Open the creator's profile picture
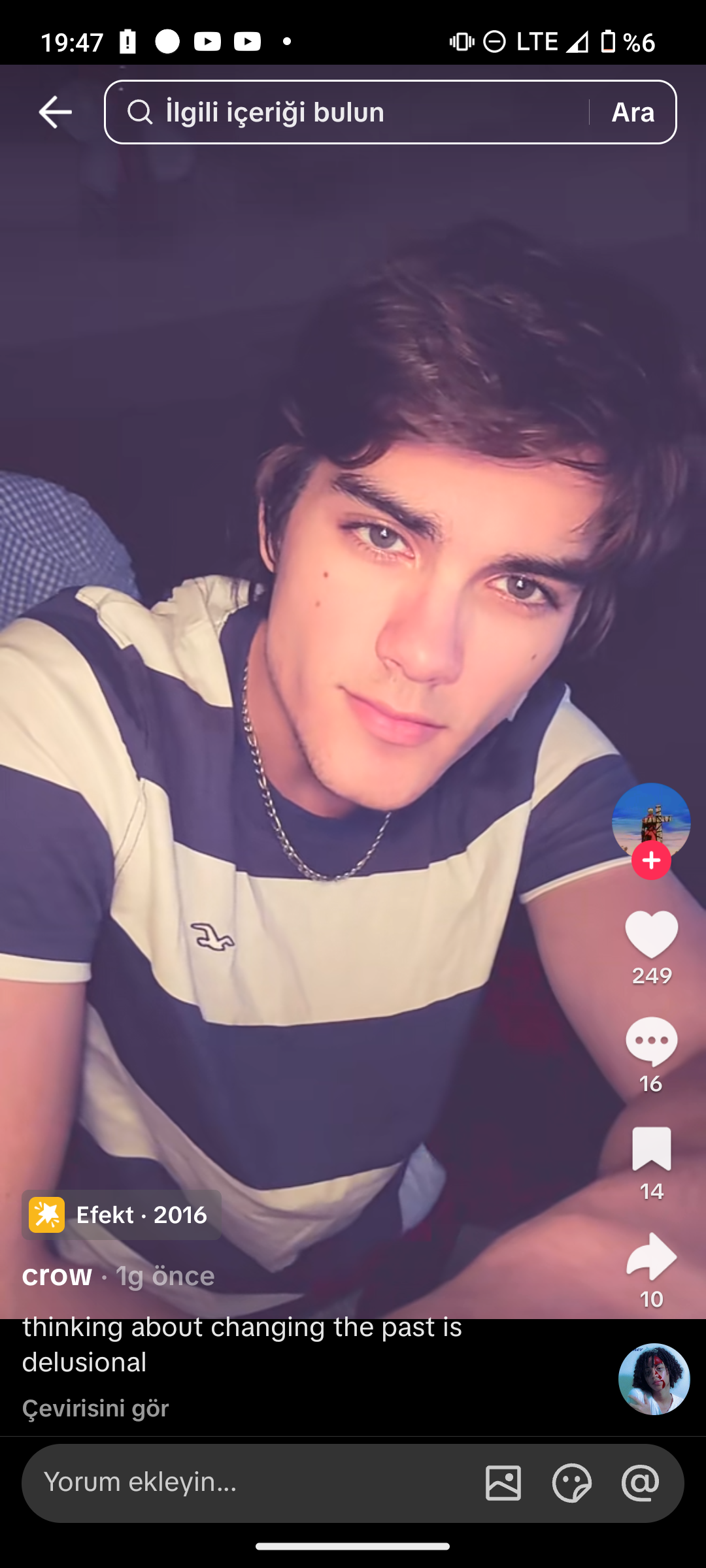 [650, 819]
